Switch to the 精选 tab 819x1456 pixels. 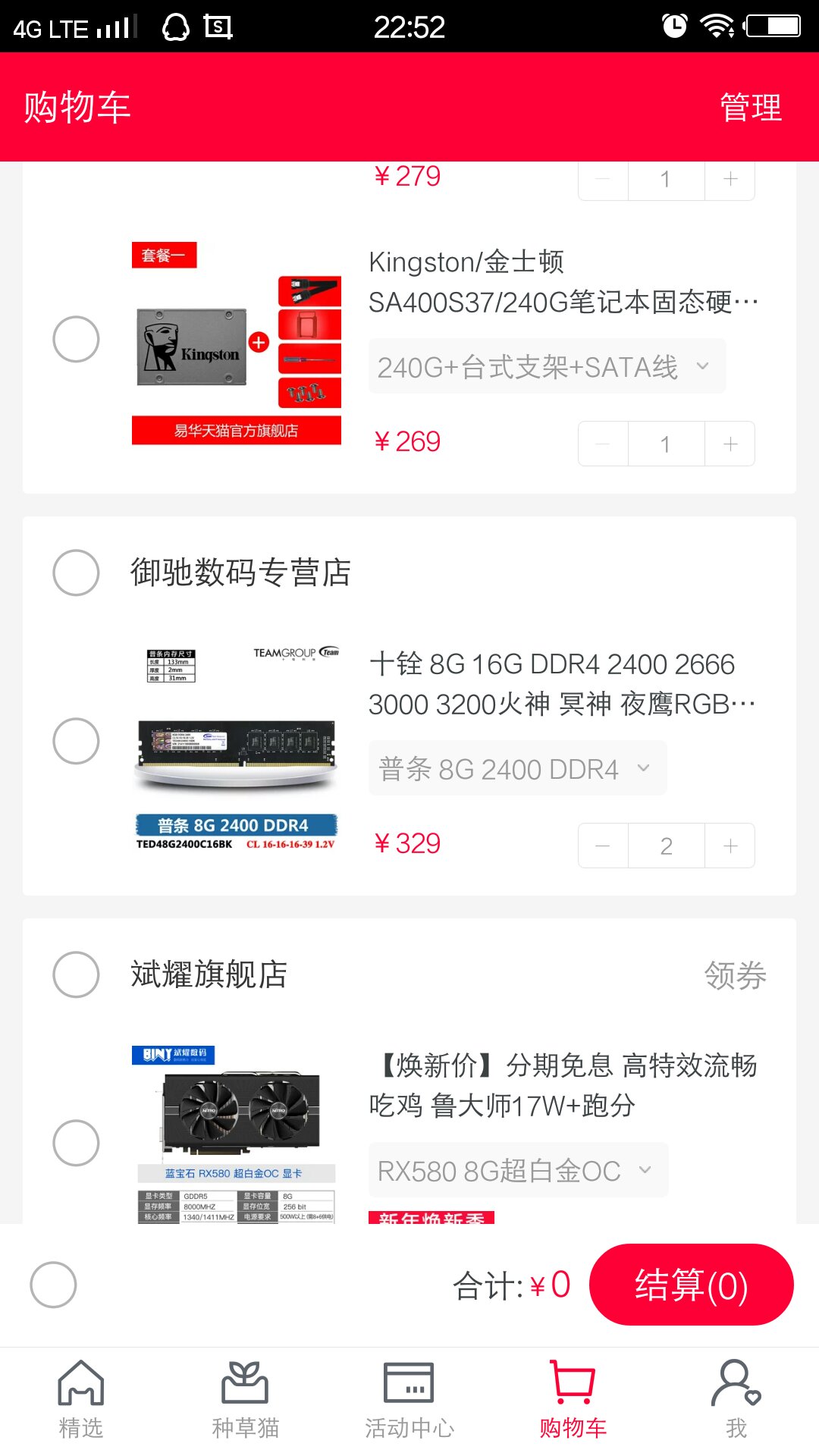coord(81,1400)
